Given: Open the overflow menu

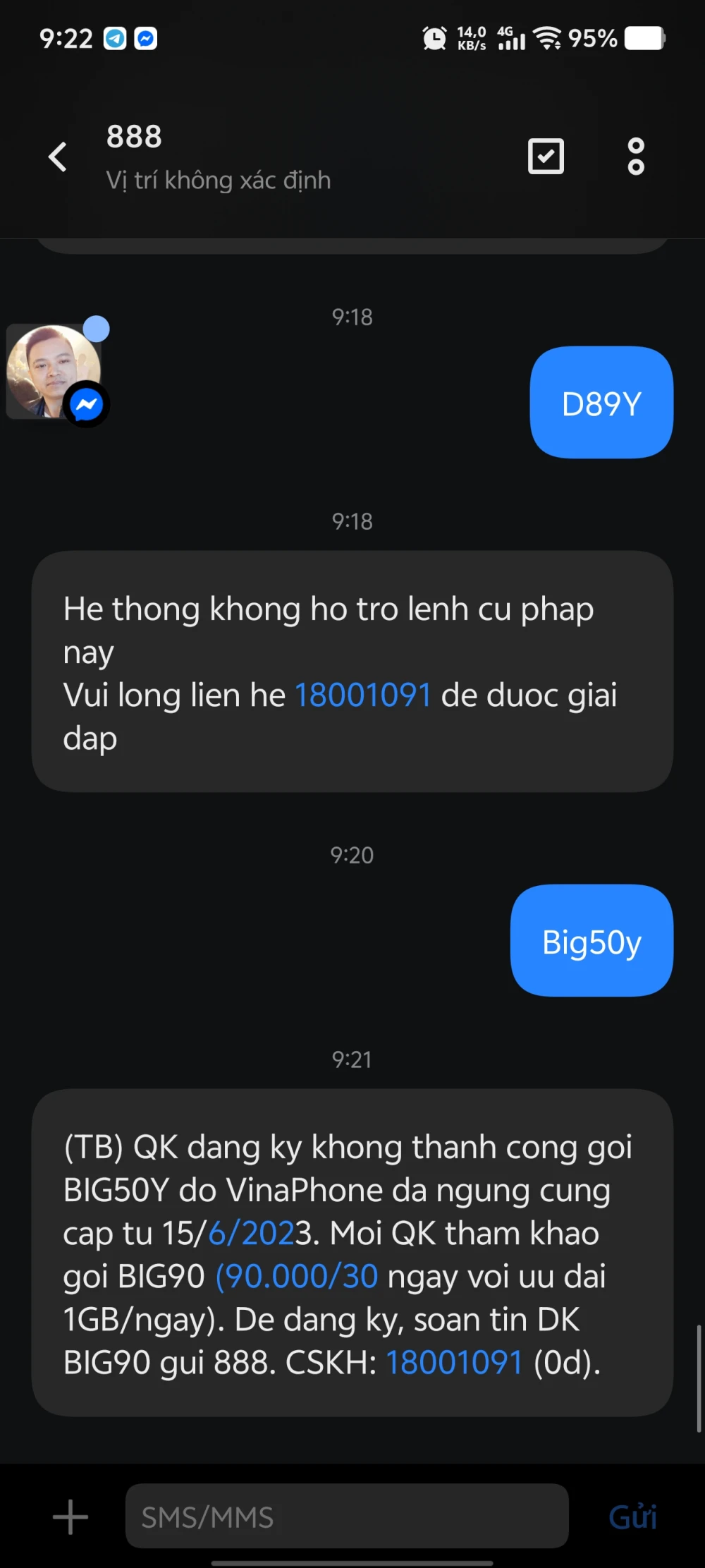Looking at the screenshot, I should coord(636,156).
